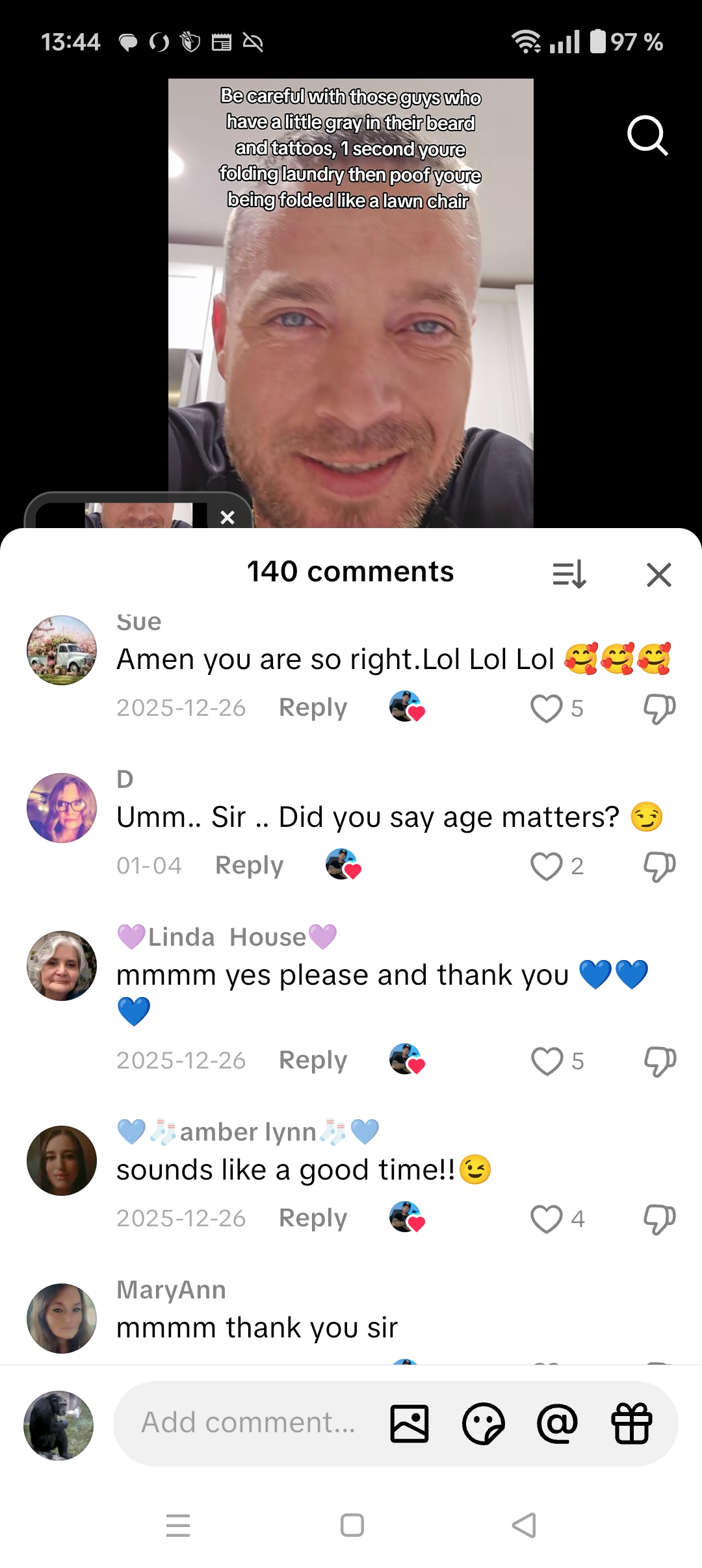
Task: Close the floating video preview with the X
Action: pos(227,517)
